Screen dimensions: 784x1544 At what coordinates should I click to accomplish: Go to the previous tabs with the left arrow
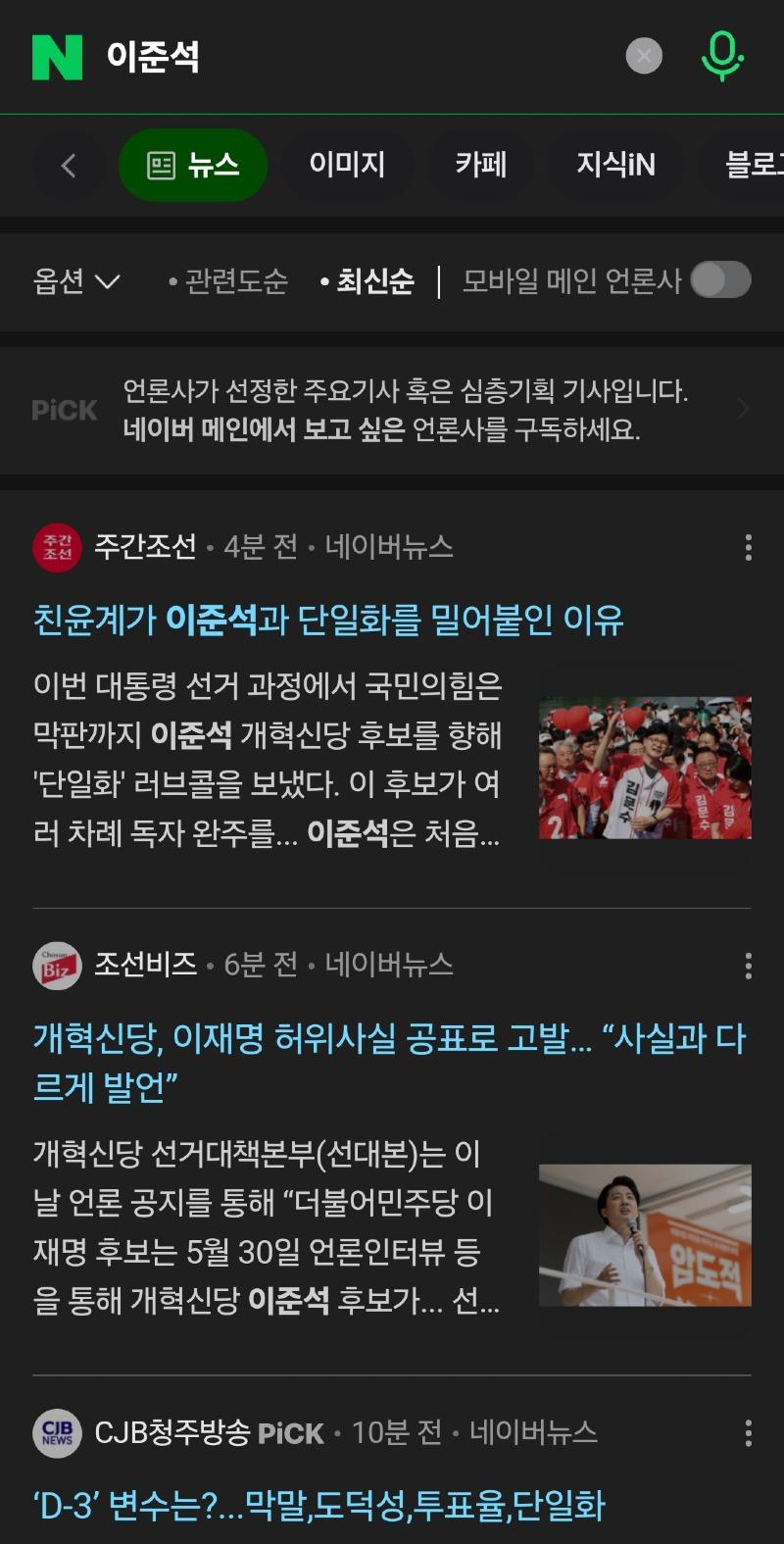tap(69, 166)
